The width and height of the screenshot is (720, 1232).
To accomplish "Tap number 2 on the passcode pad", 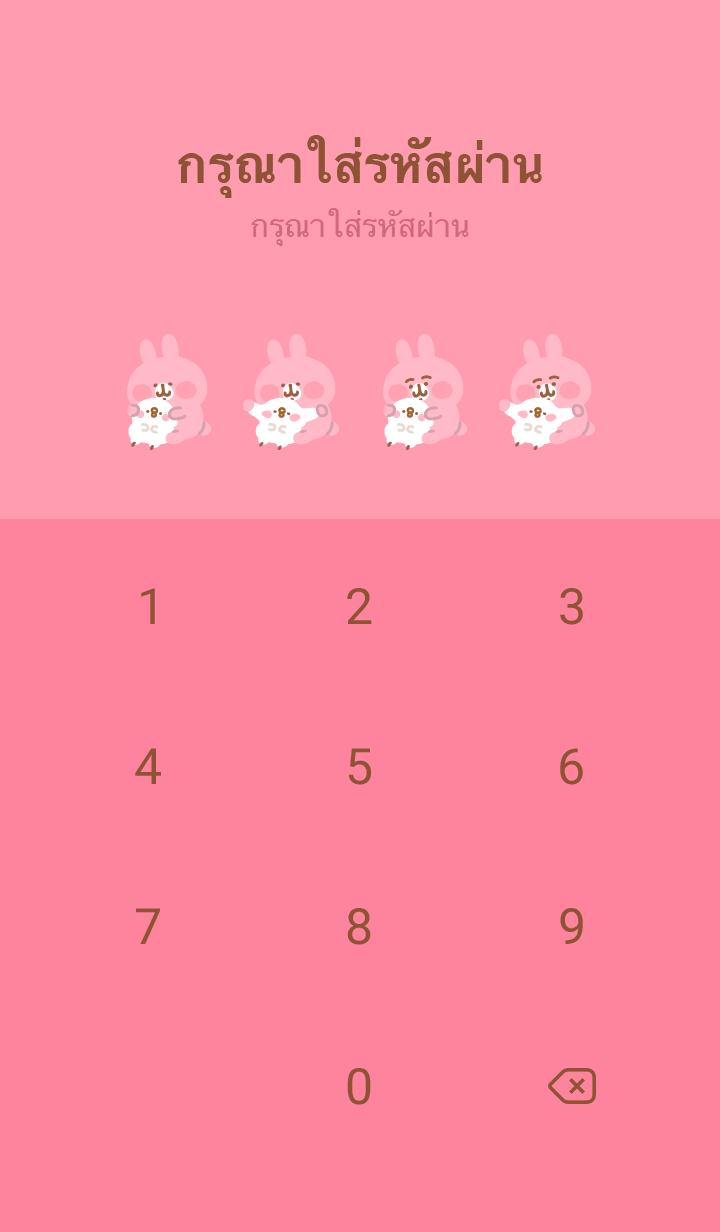I will pos(359,607).
